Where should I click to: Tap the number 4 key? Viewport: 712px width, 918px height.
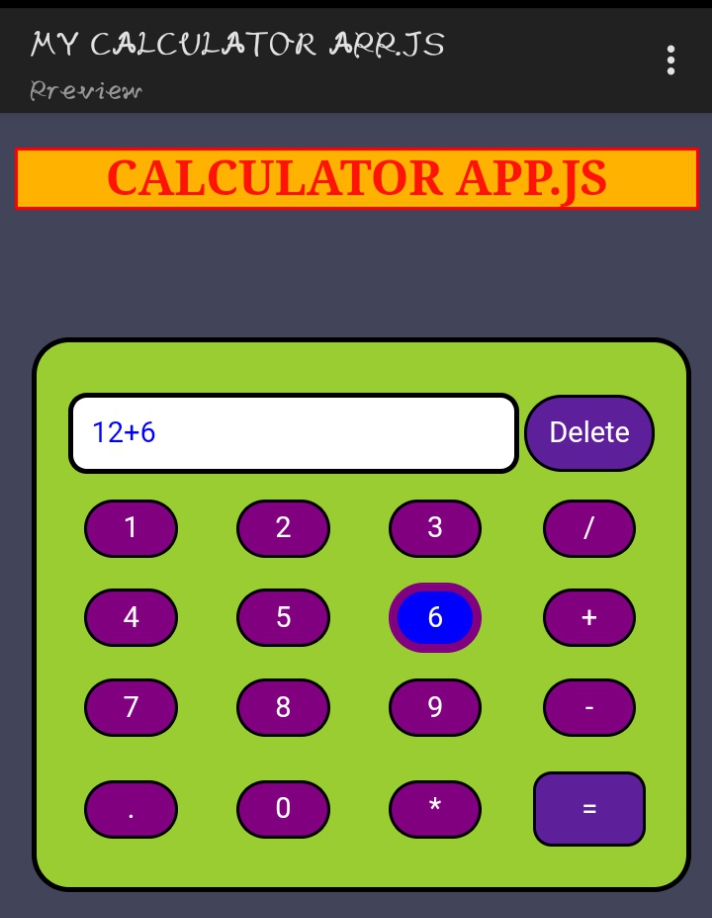click(x=131, y=618)
